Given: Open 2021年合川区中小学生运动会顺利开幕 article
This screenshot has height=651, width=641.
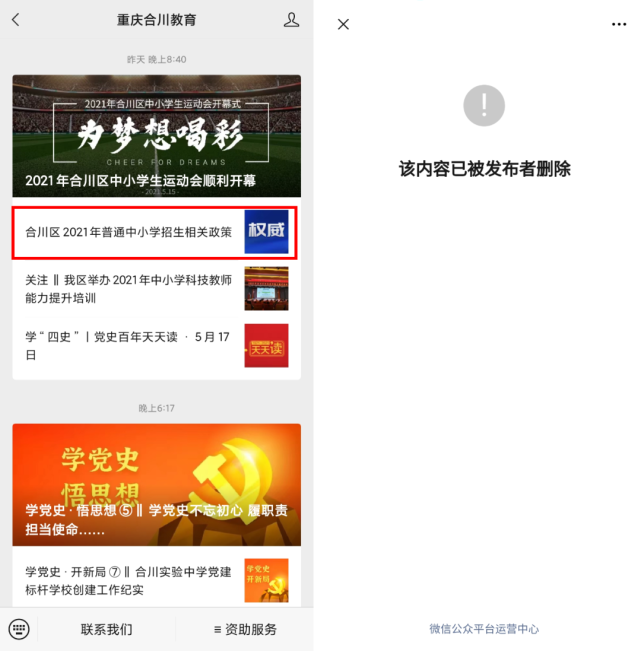Looking at the screenshot, I should pos(157,136).
